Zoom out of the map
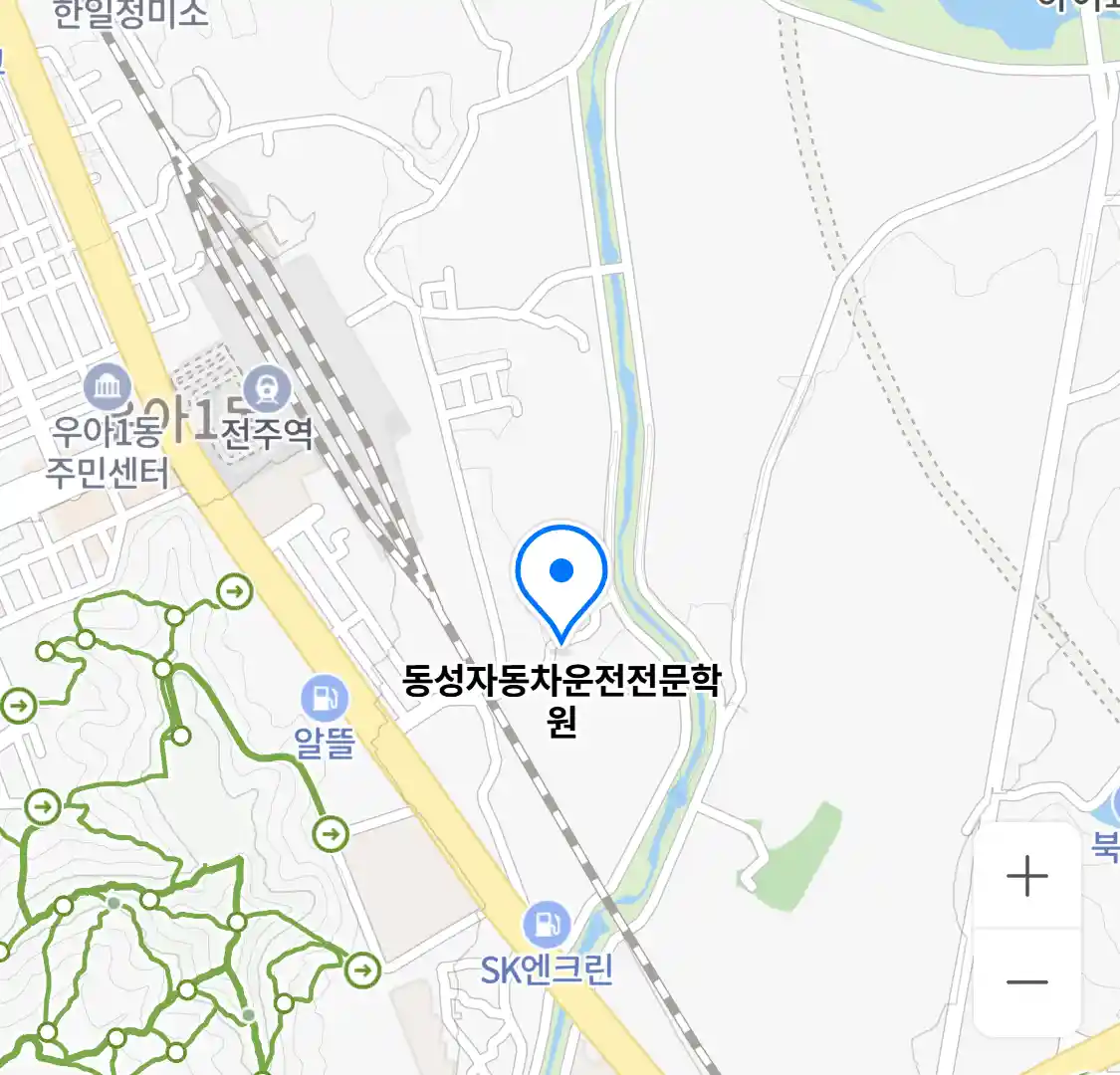Screen dimensions: 1120x1075 [x=1026, y=982]
